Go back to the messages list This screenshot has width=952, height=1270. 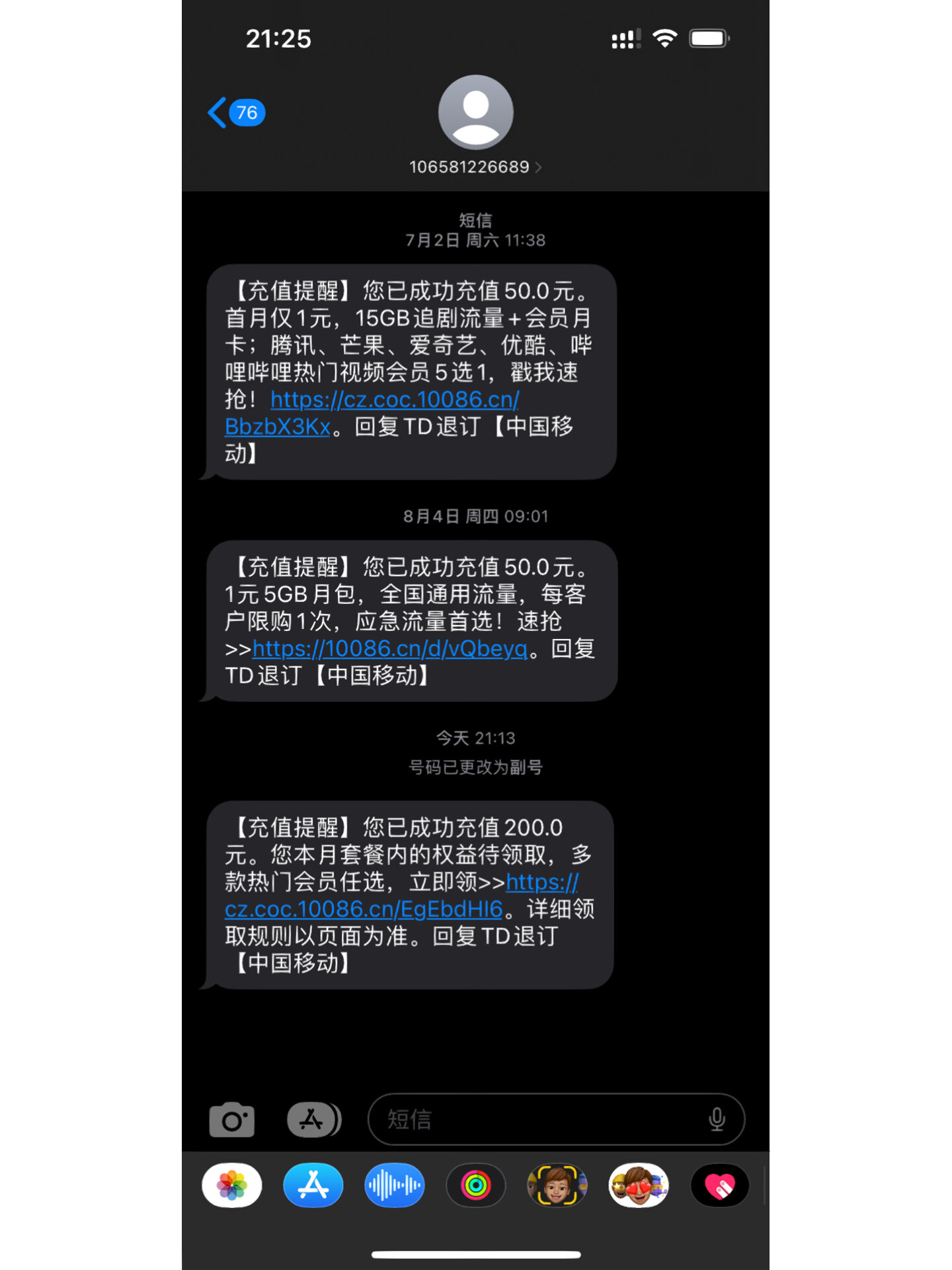tap(235, 112)
